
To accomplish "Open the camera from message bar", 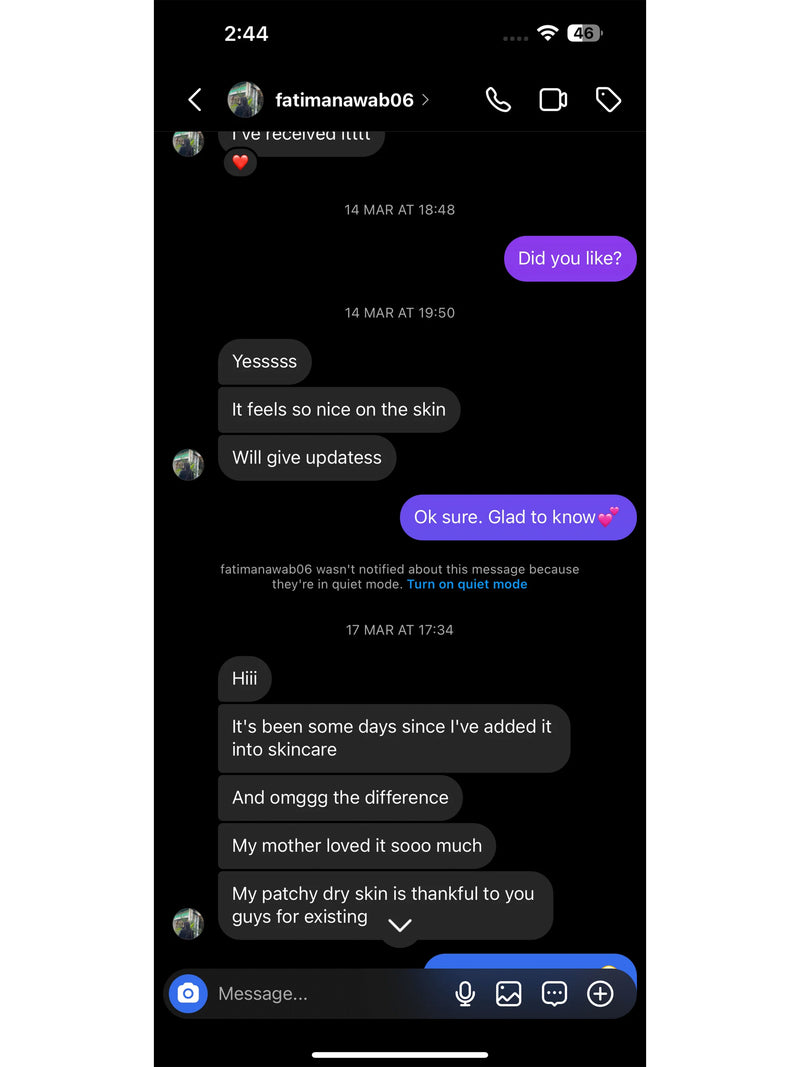I will coord(188,993).
